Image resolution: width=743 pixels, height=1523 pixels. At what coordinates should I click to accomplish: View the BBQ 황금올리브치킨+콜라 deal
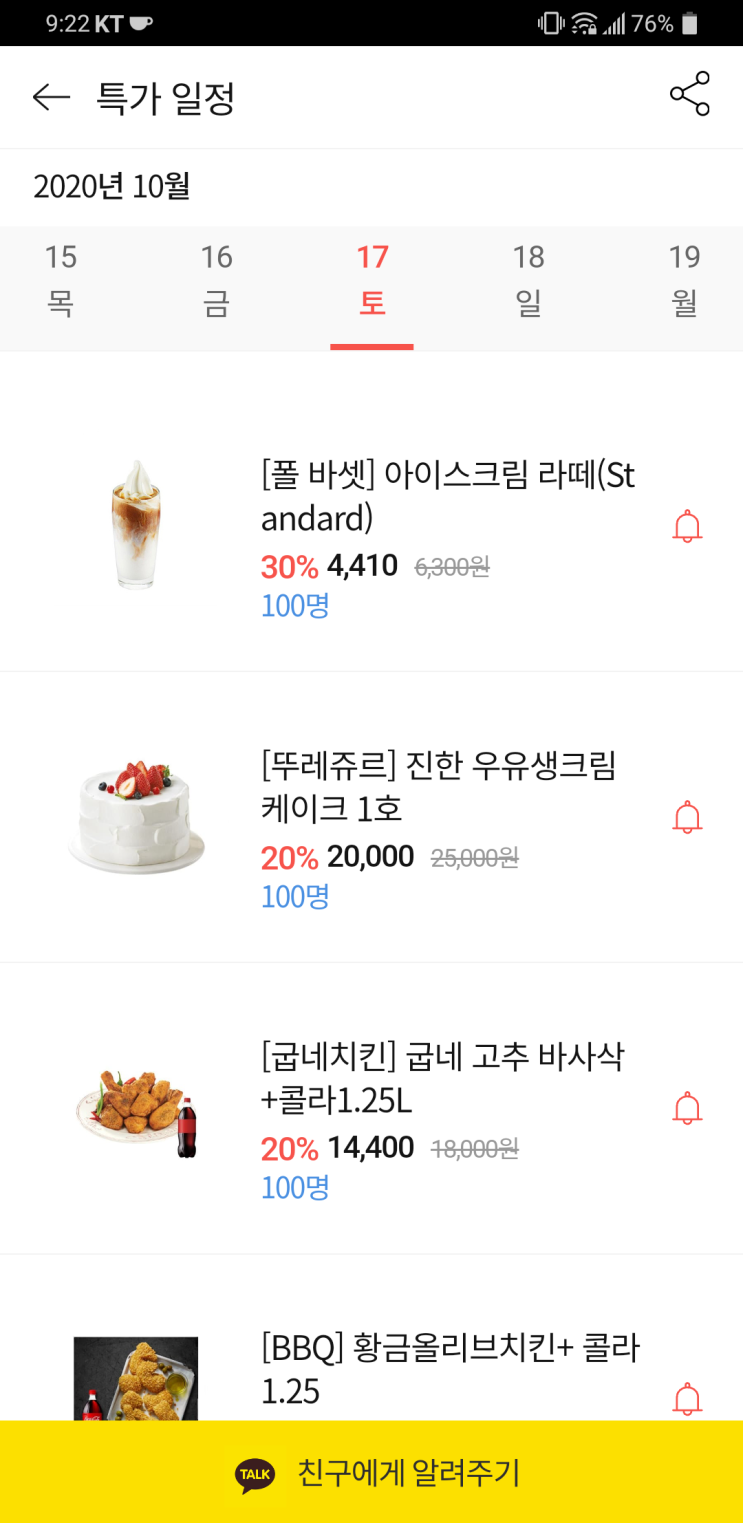(449, 1368)
